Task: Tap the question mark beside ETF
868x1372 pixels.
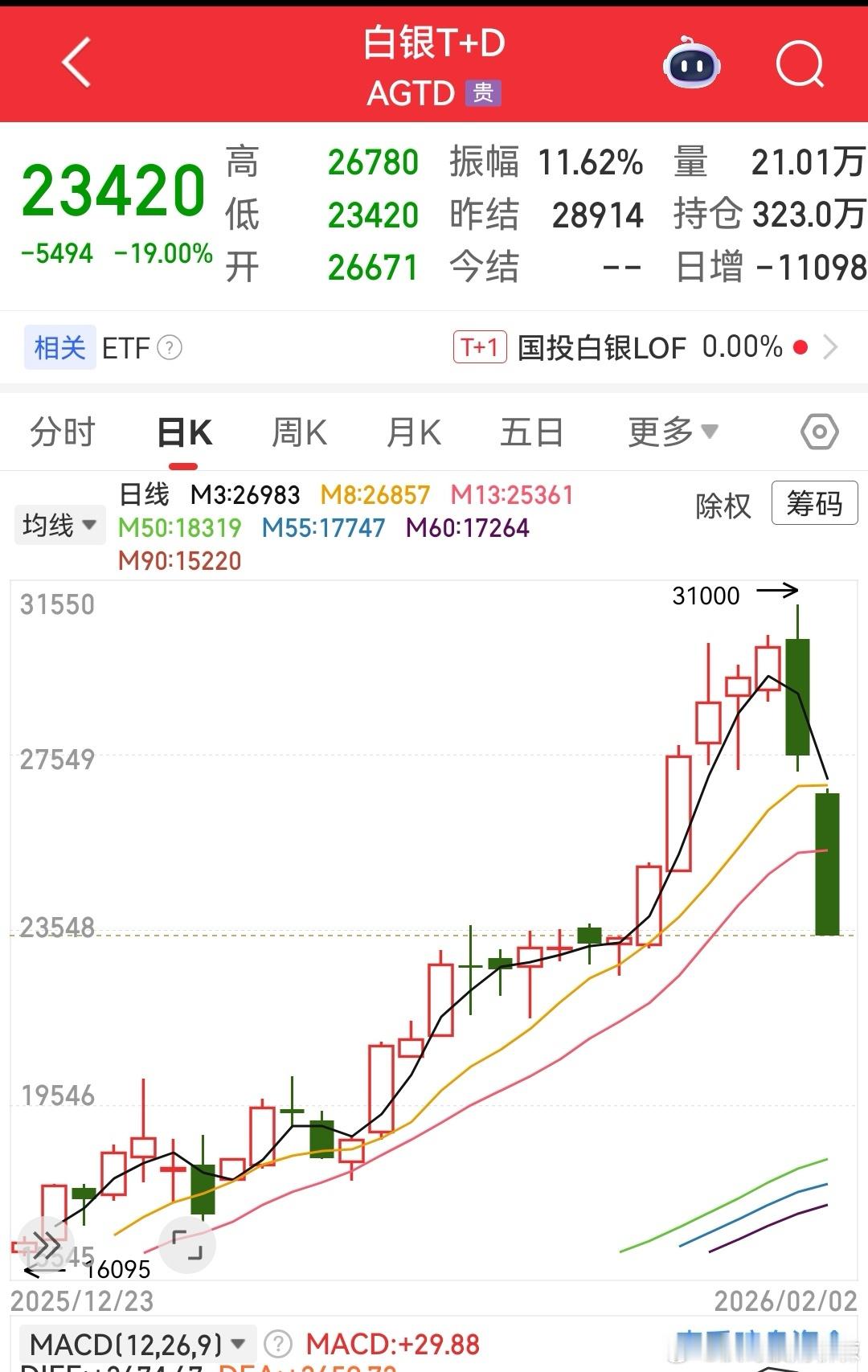Action: [168, 349]
